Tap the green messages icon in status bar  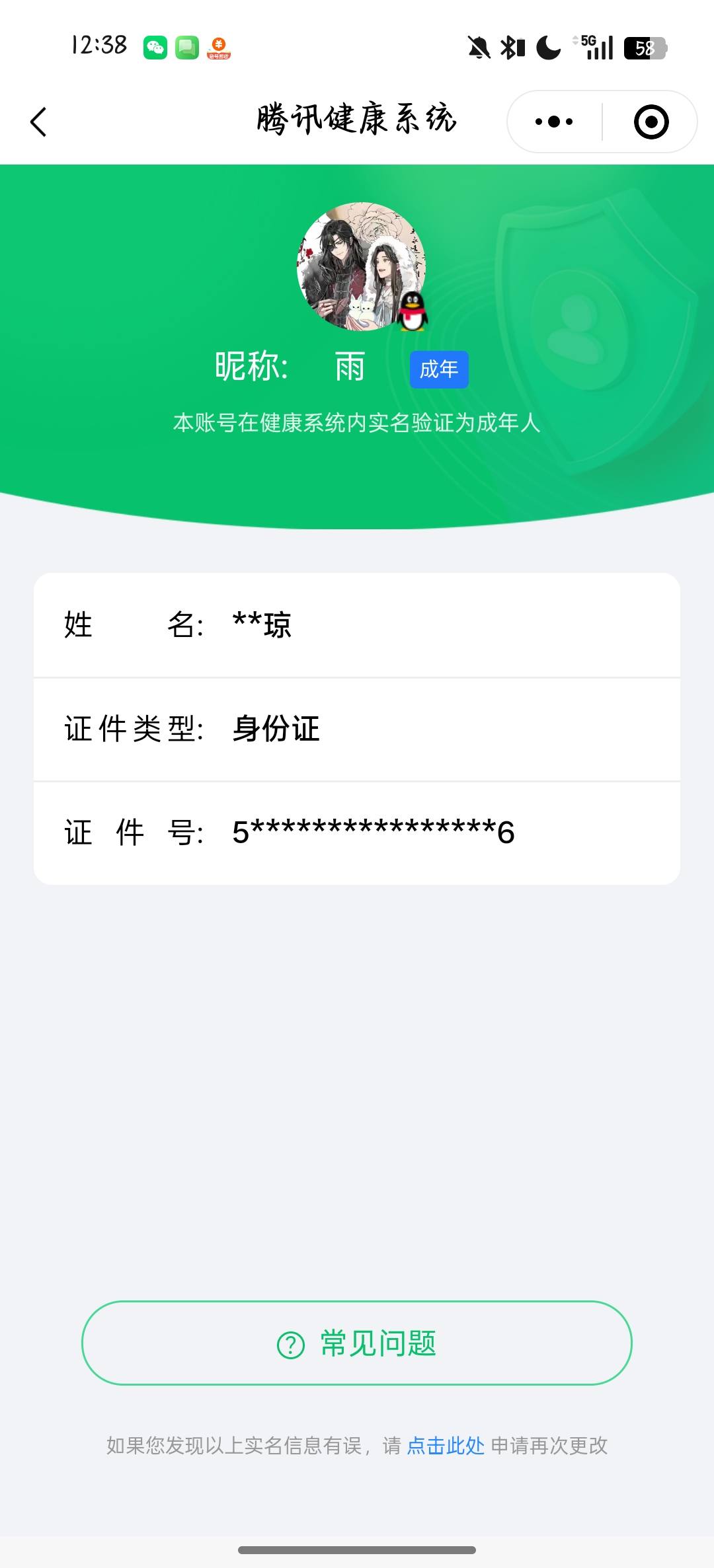click(x=188, y=48)
